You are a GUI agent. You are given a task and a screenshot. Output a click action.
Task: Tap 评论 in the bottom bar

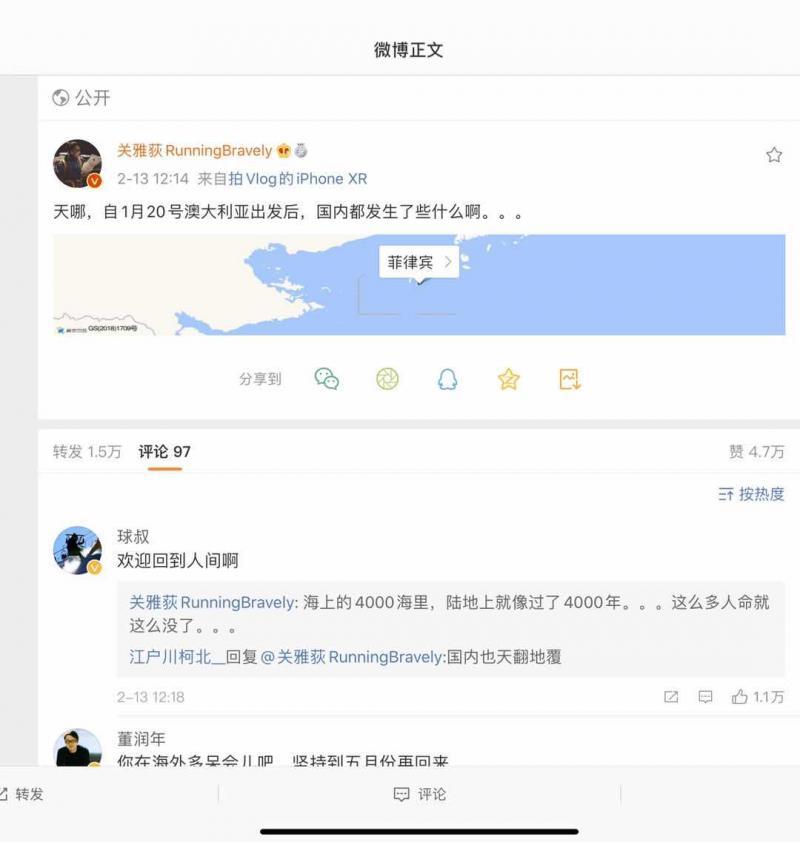(420, 794)
